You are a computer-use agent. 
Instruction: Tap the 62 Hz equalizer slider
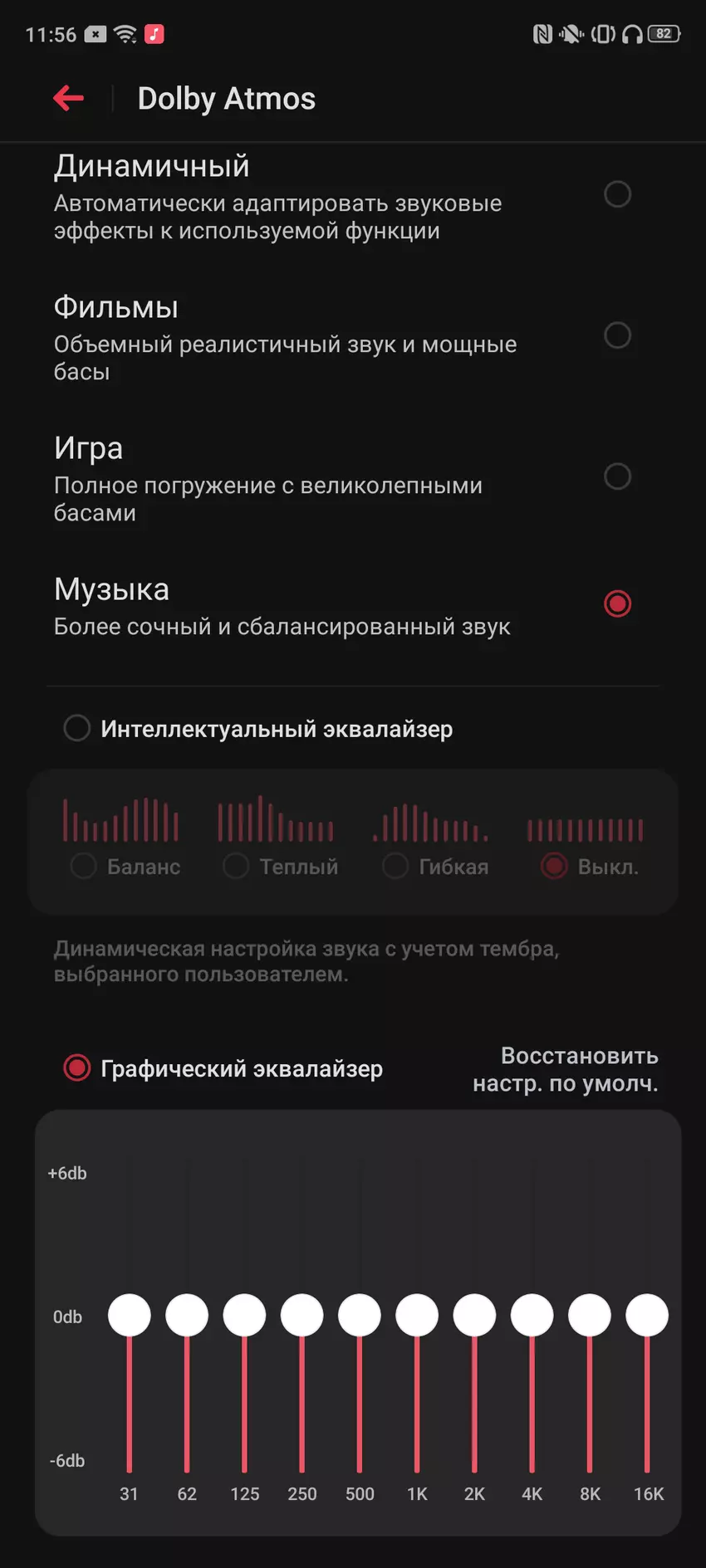click(x=187, y=1316)
